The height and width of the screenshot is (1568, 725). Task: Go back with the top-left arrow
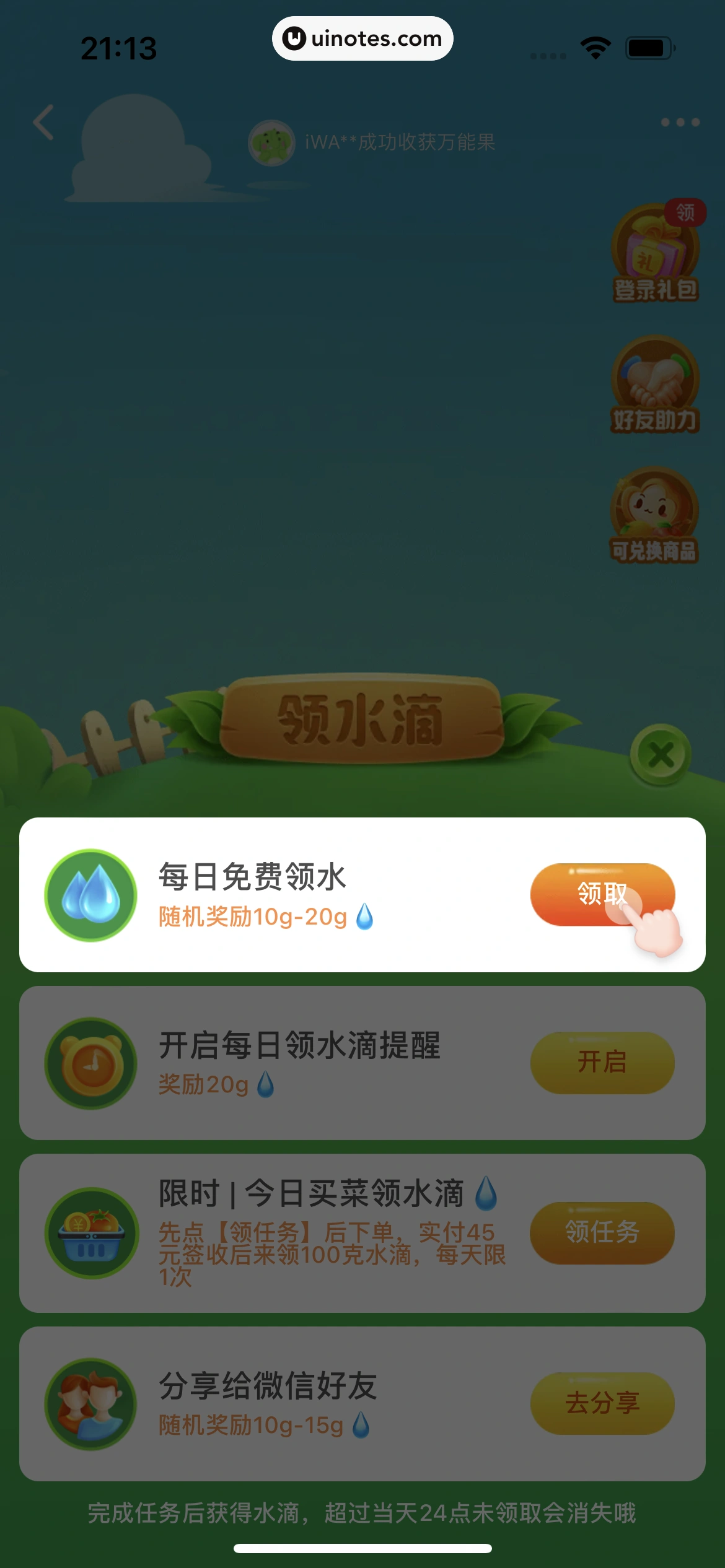[x=44, y=122]
